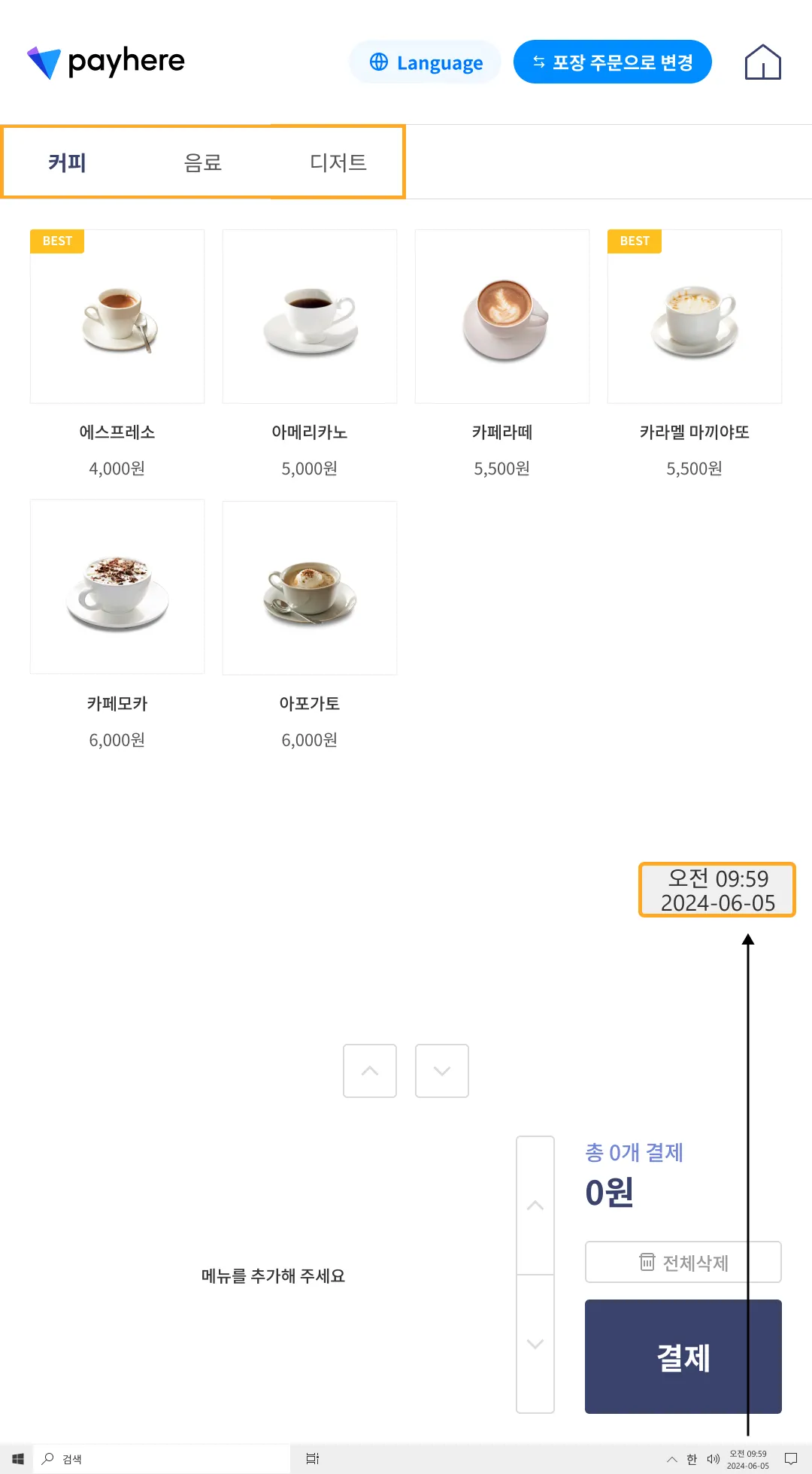812x1474 pixels.
Task: Tap the menu page up arrow
Action: (x=370, y=1071)
